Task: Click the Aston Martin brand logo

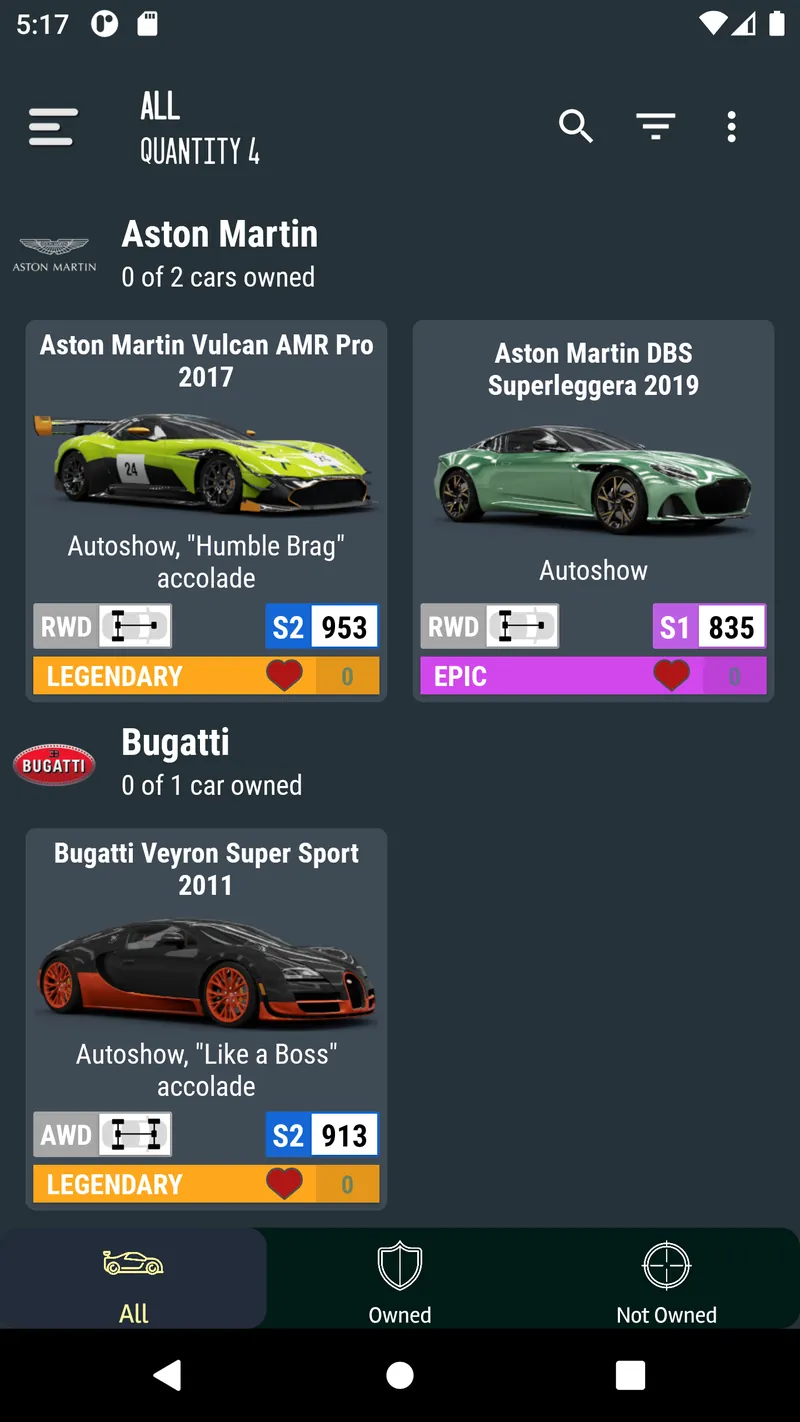Action: [53, 249]
